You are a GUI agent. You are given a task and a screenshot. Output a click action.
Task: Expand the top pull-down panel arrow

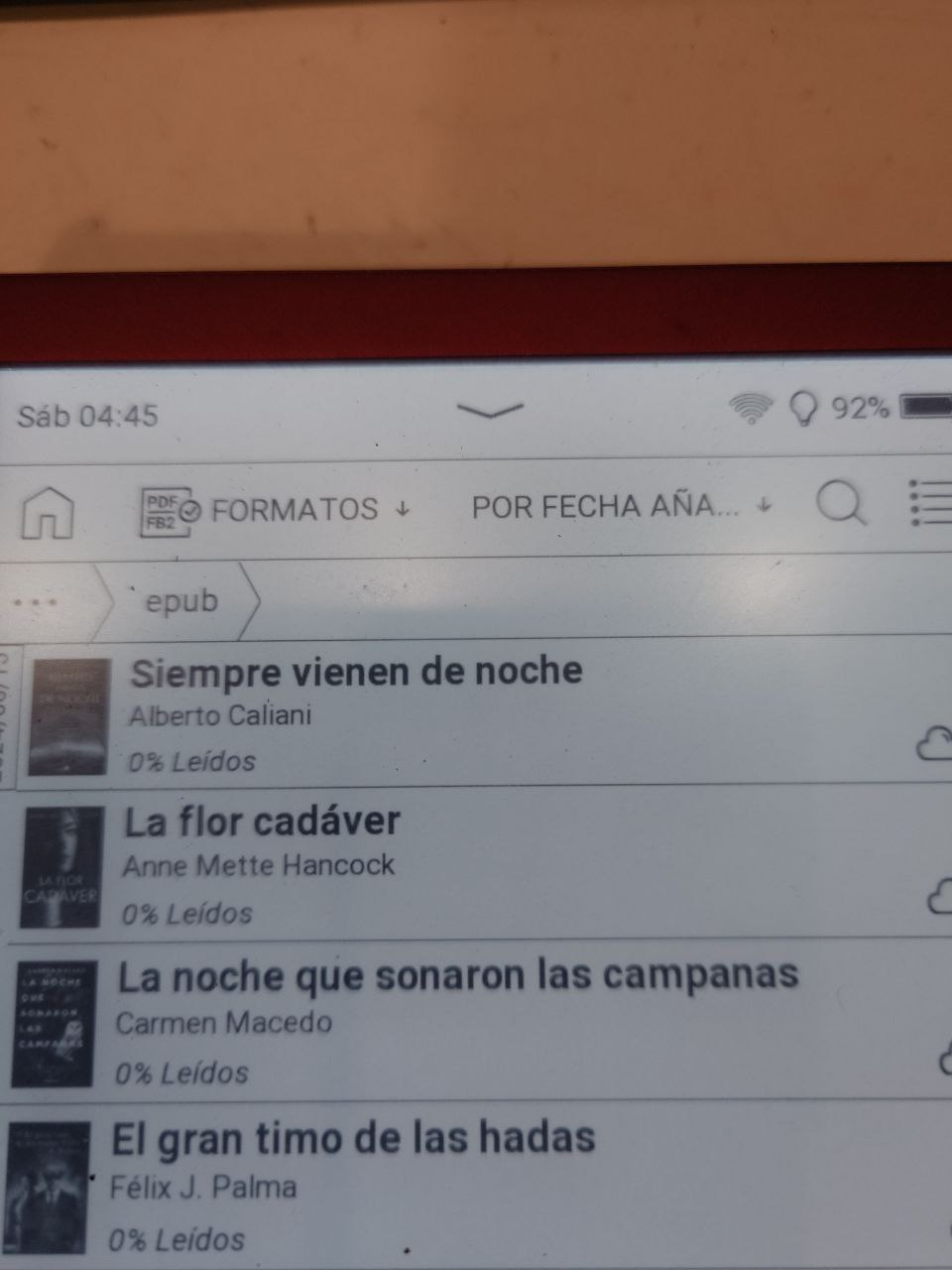point(490,409)
